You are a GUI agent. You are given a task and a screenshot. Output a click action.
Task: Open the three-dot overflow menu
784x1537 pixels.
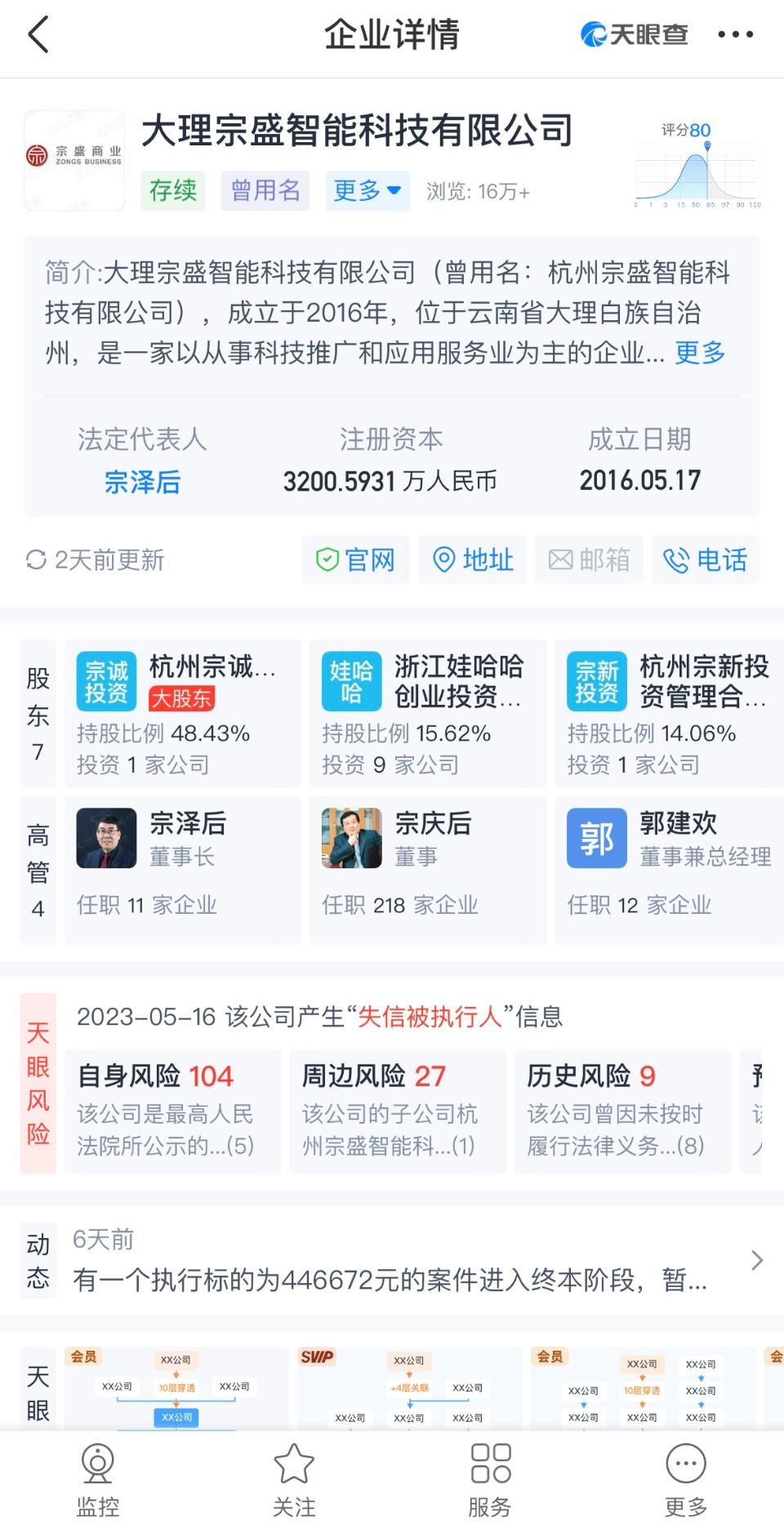pos(735,34)
